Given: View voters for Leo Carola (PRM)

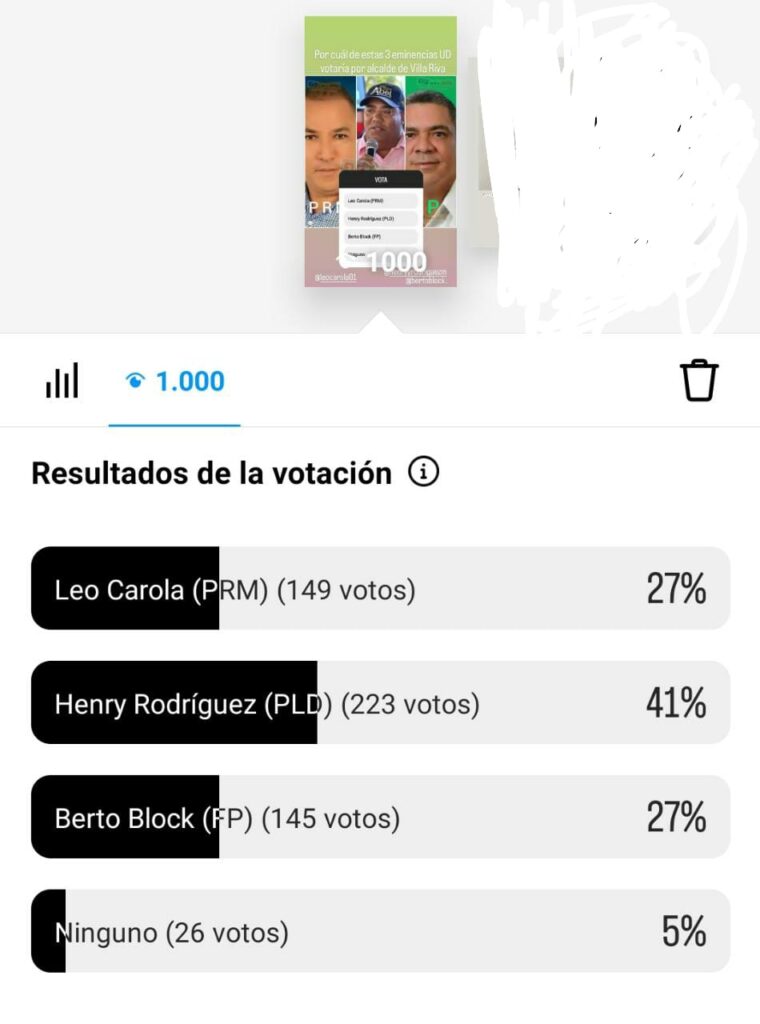Looking at the screenshot, I should pyautogui.click(x=380, y=589).
